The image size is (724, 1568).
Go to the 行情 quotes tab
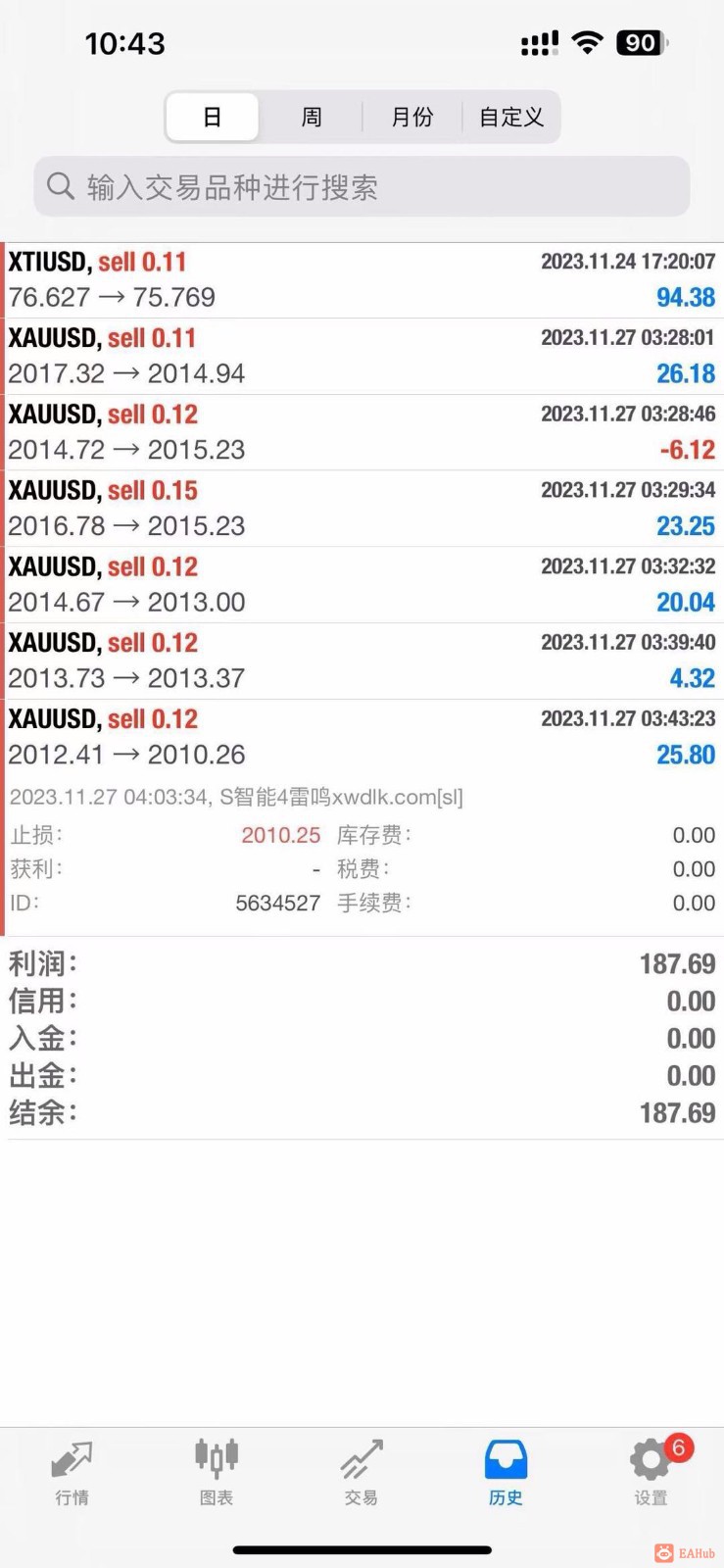[x=72, y=1471]
